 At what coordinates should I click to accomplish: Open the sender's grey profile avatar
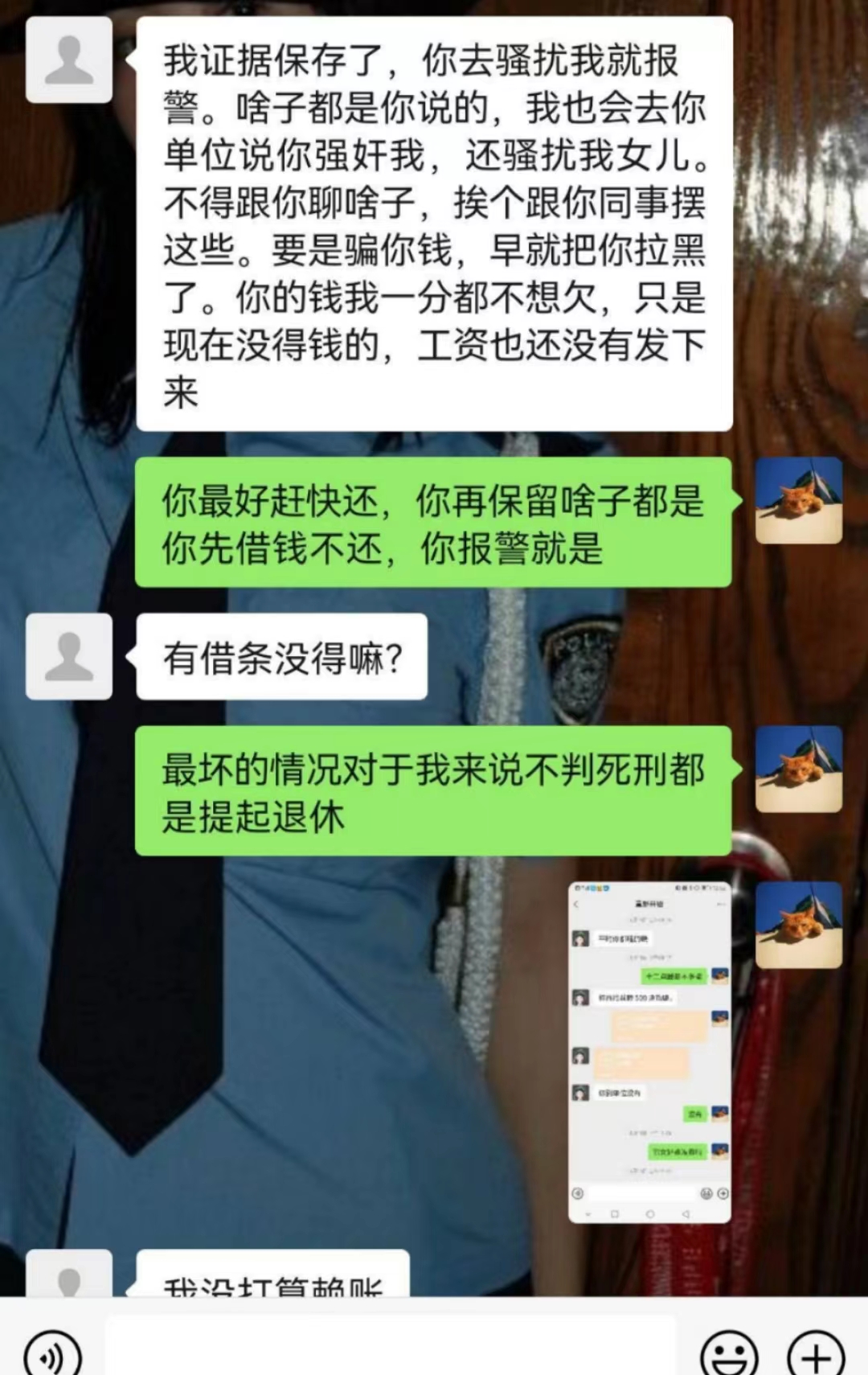69,60
